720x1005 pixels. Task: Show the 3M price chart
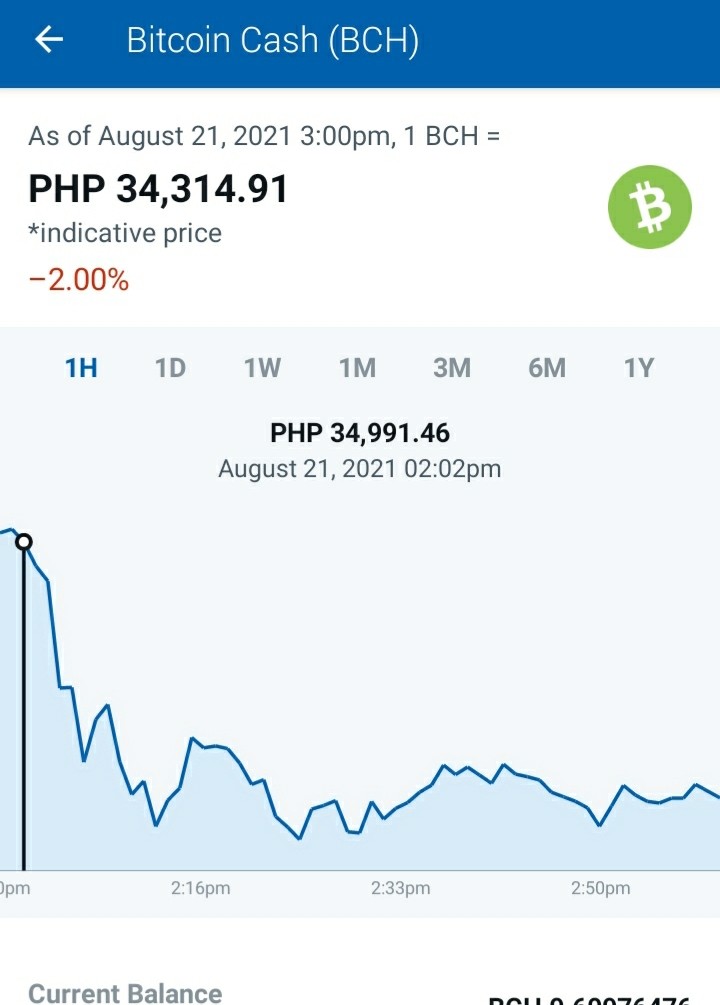[452, 368]
